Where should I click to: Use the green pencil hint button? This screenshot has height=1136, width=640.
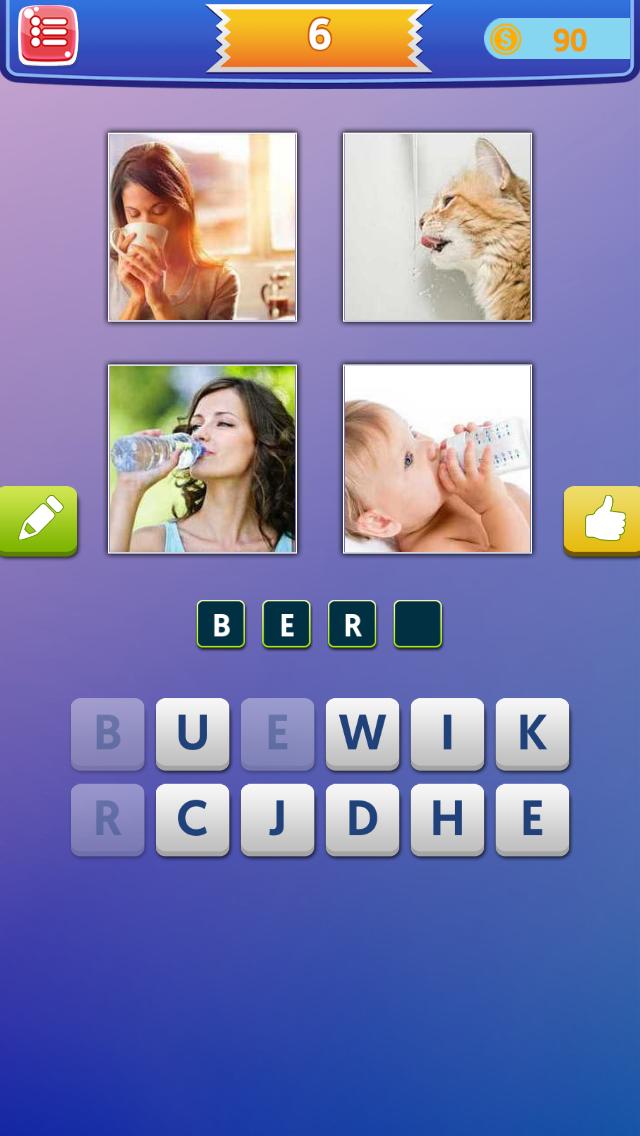tap(38, 520)
